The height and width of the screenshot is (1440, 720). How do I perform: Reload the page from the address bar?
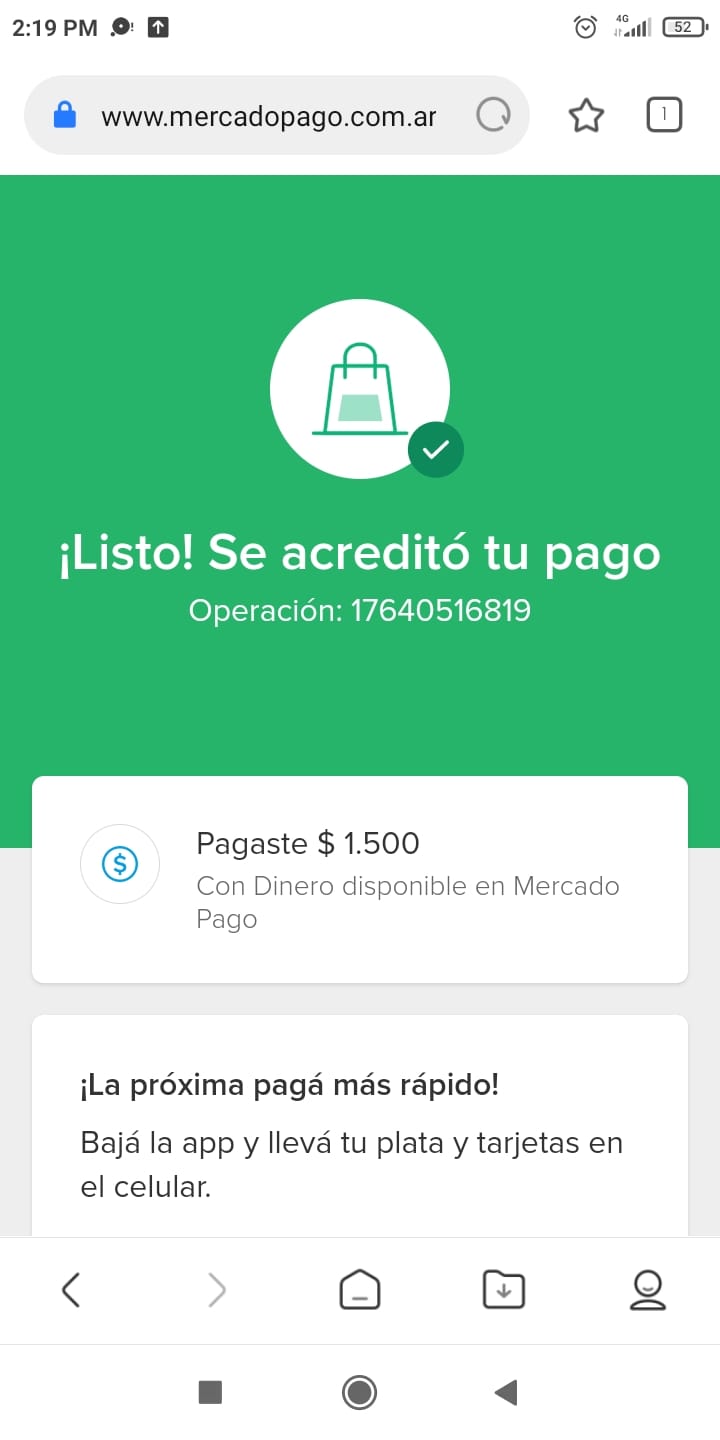(x=492, y=116)
